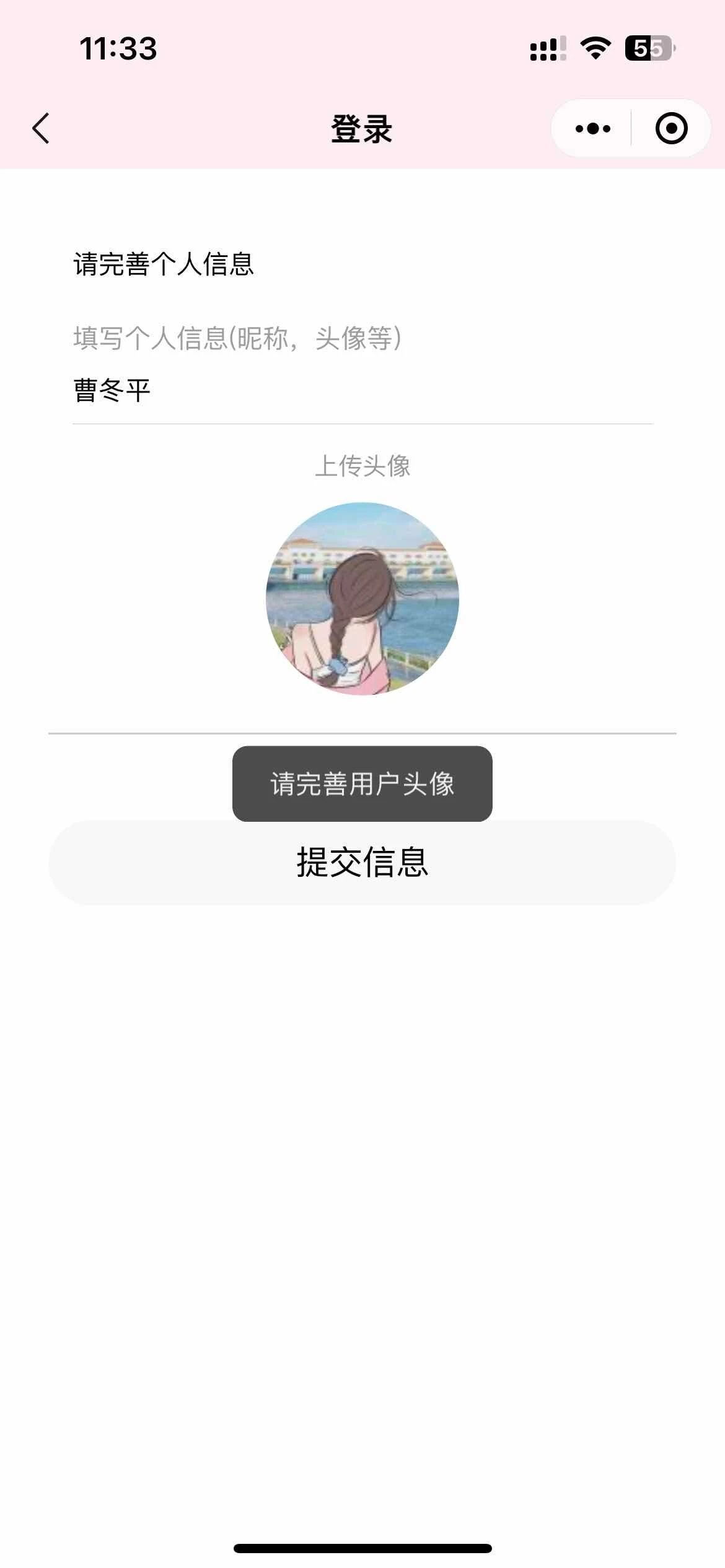Upload a new avatar picture
This screenshot has width=725, height=1568.
(x=362, y=598)
